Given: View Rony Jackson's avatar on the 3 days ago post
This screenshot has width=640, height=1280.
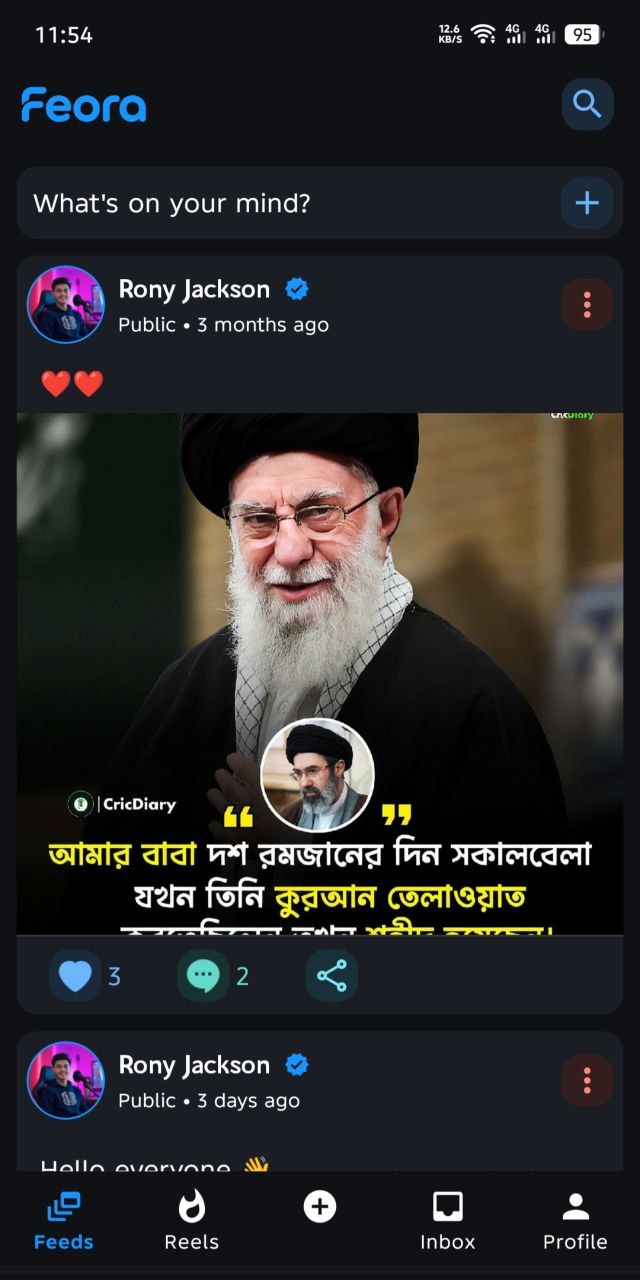Looking at the screenshot, I should tap(65, 1080).
